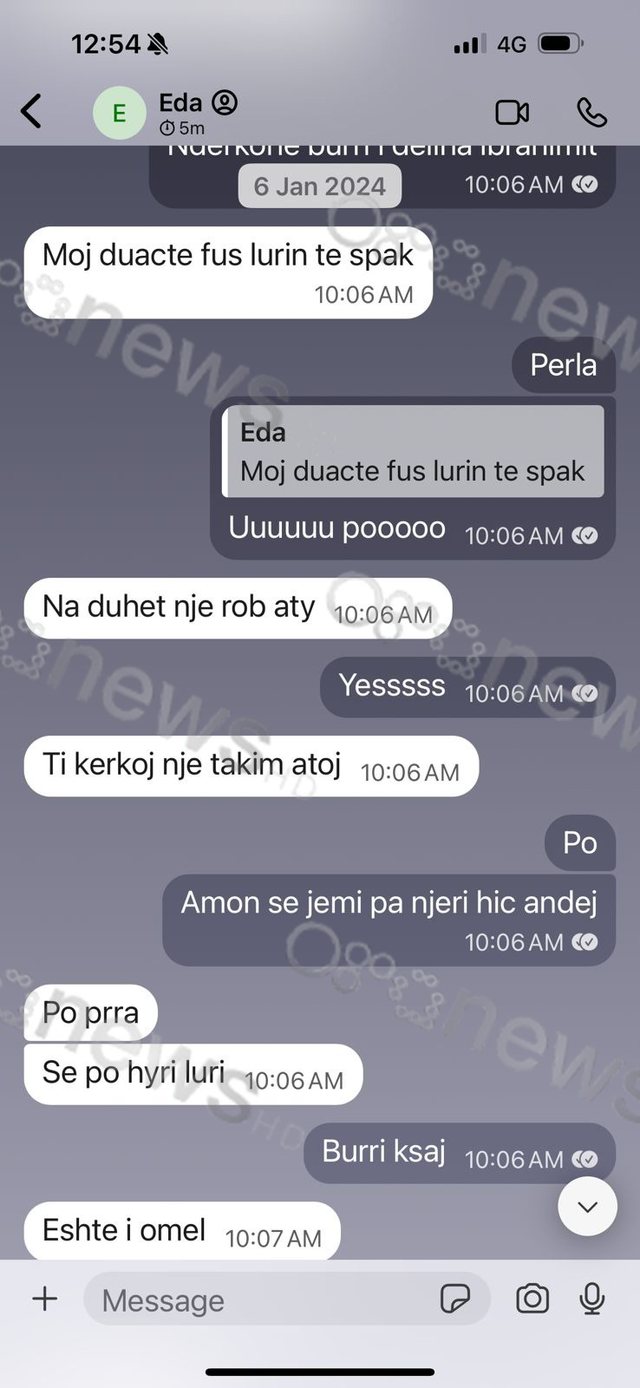Open the plus attachment menu

click(x=45, y=1299)
